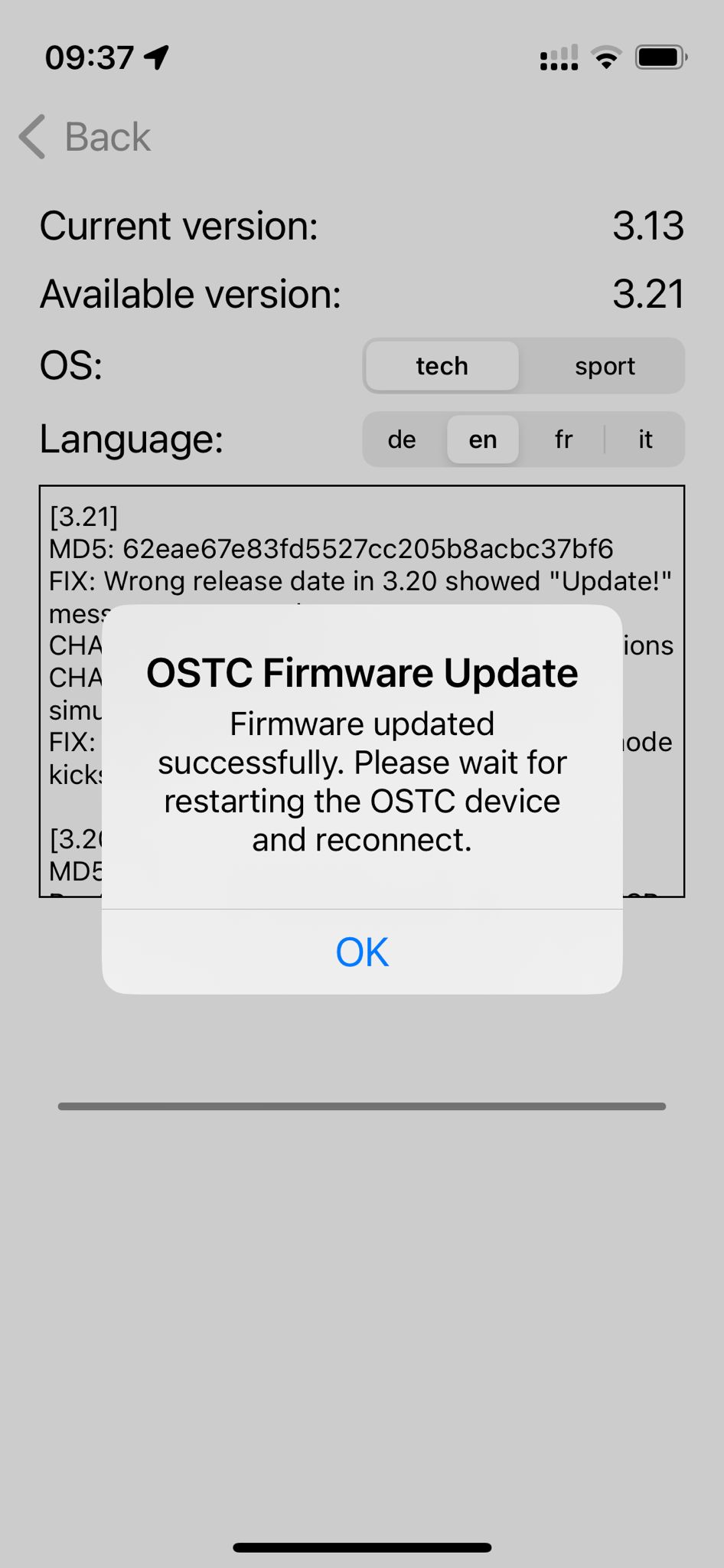Confirm the firmware update with OK
Image resolution: width=724 pixels, height=1568 pixels.
tap(362, 952)
